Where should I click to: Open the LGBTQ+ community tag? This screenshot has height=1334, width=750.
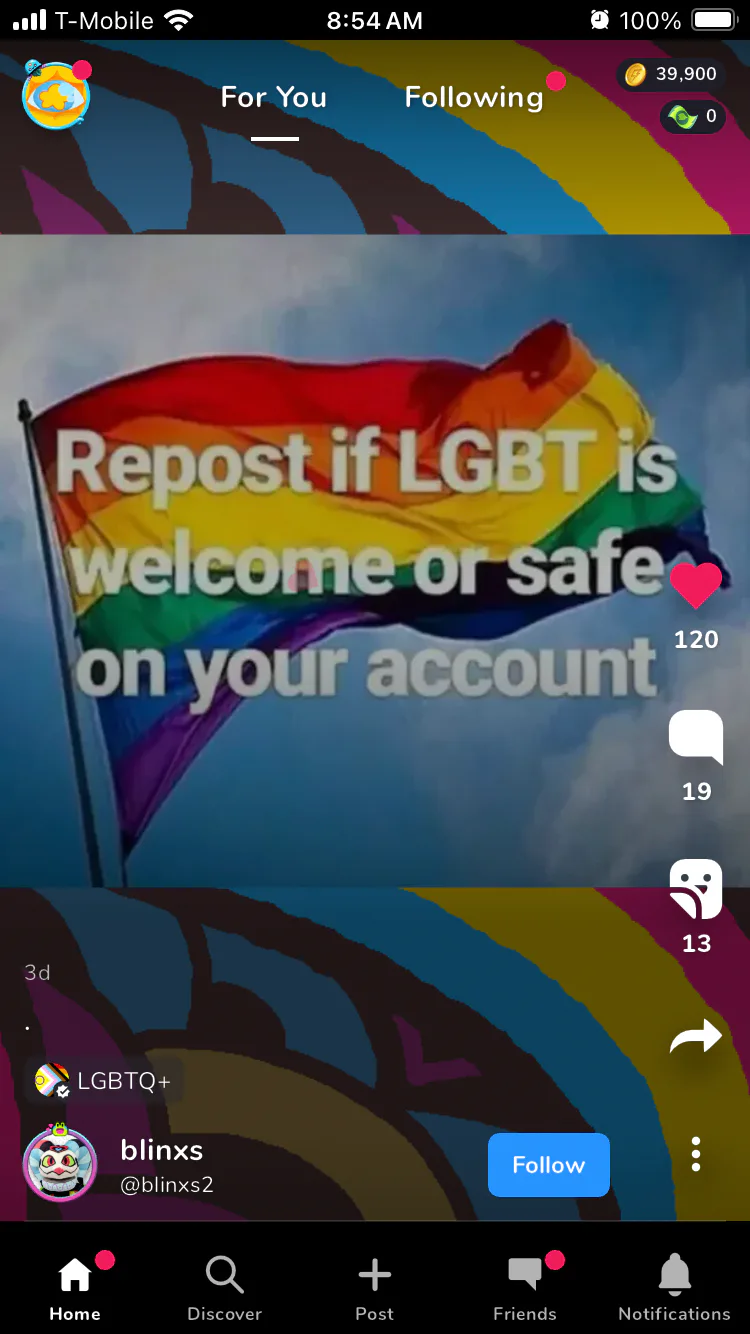[x=104, y=1081]
